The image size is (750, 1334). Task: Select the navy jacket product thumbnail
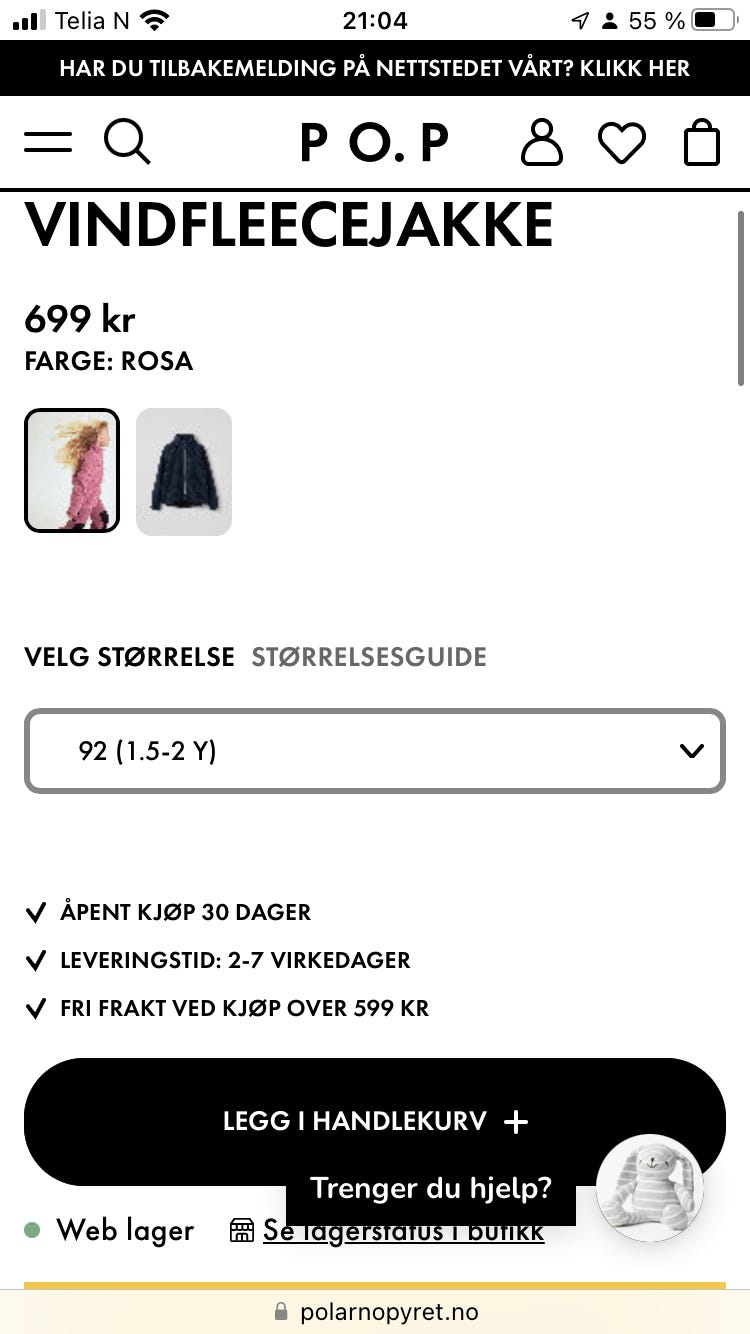(184, 470)
